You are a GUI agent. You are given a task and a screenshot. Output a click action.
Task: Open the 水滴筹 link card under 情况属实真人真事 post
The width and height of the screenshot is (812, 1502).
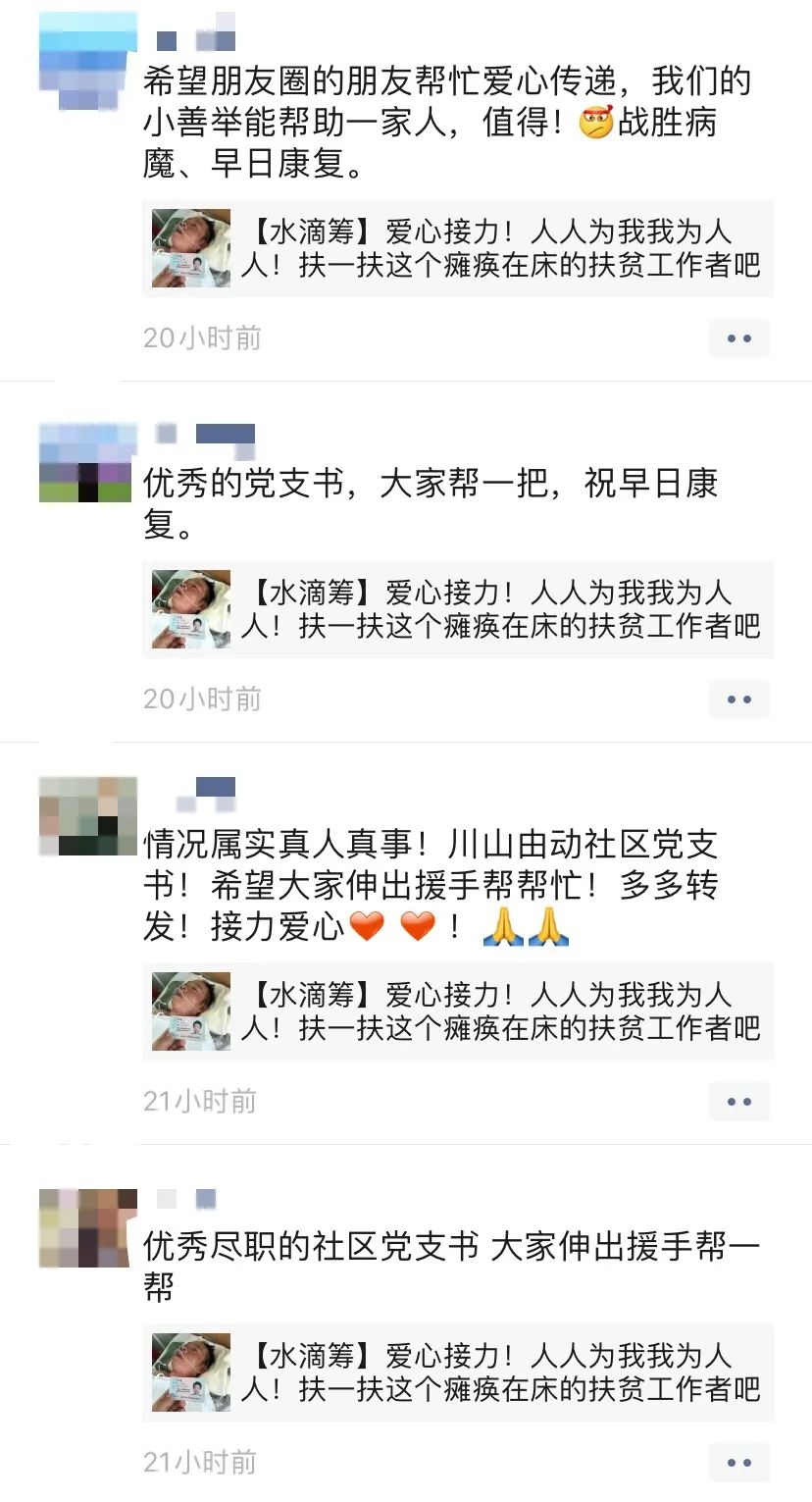pyautogui.click(x=458, y=1011)
